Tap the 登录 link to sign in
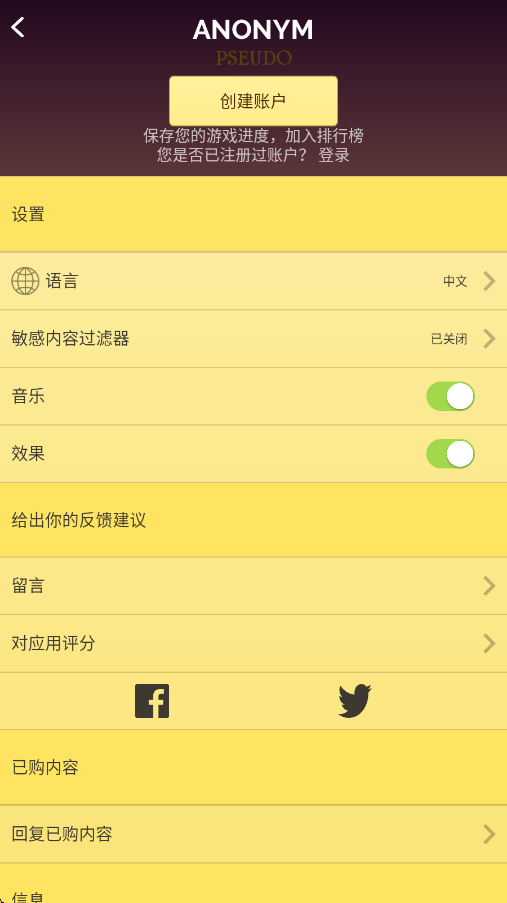Screen dimensions: 507x903 tap(334, 155)
